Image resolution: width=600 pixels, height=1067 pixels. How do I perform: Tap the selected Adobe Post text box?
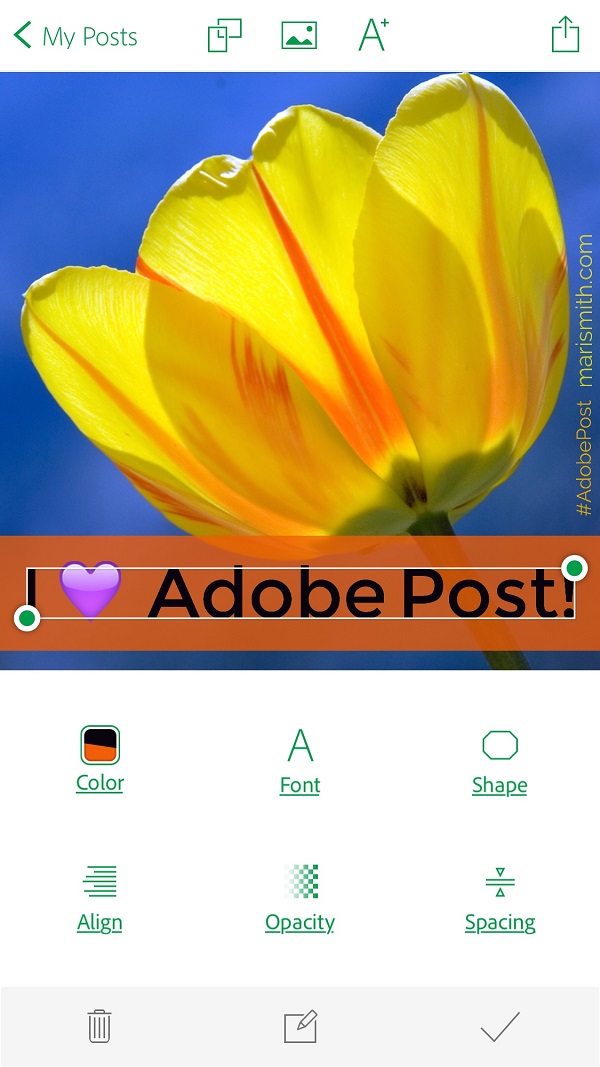pos(301,593)
